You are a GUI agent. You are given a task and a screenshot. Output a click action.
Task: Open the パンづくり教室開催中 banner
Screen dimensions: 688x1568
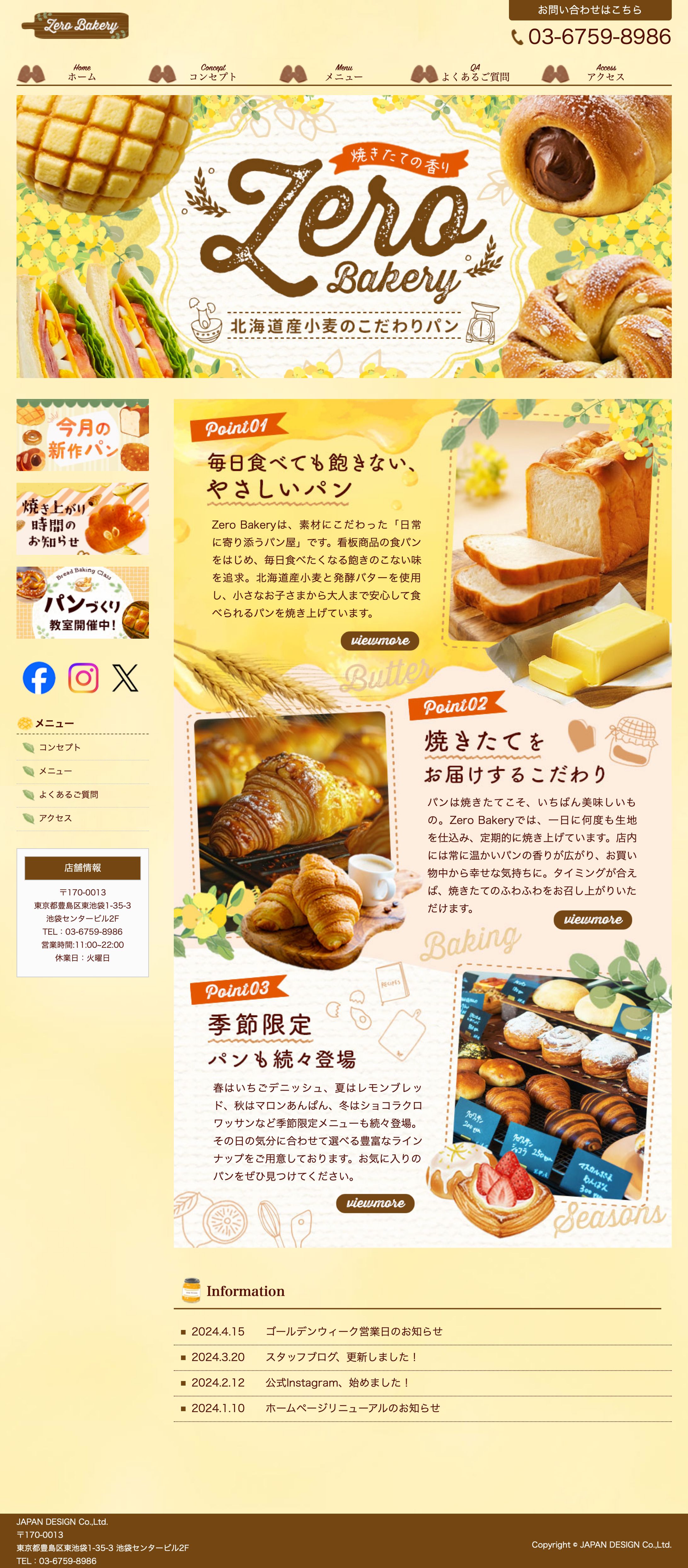(x=82, y=603)
